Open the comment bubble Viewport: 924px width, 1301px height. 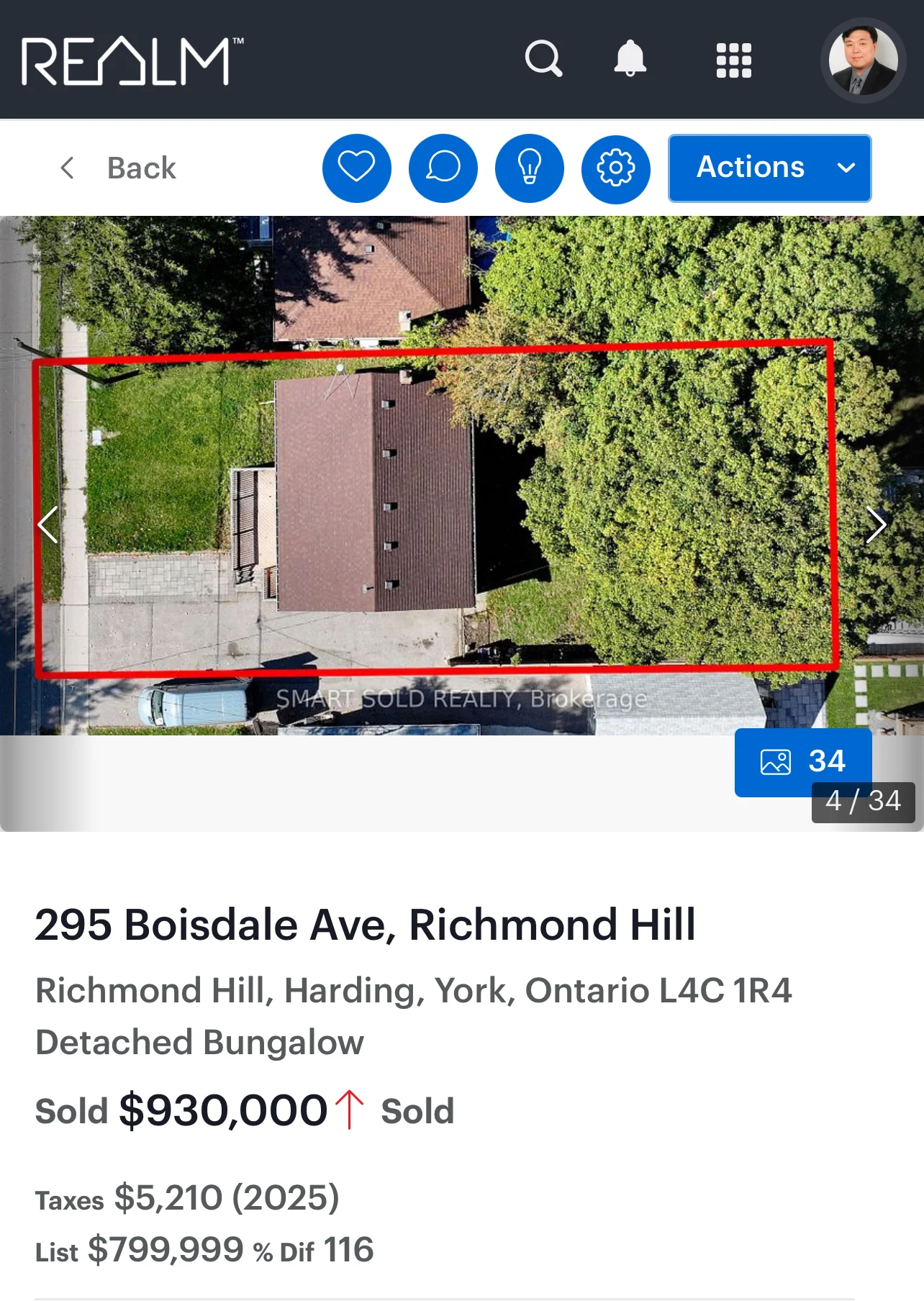443,168
